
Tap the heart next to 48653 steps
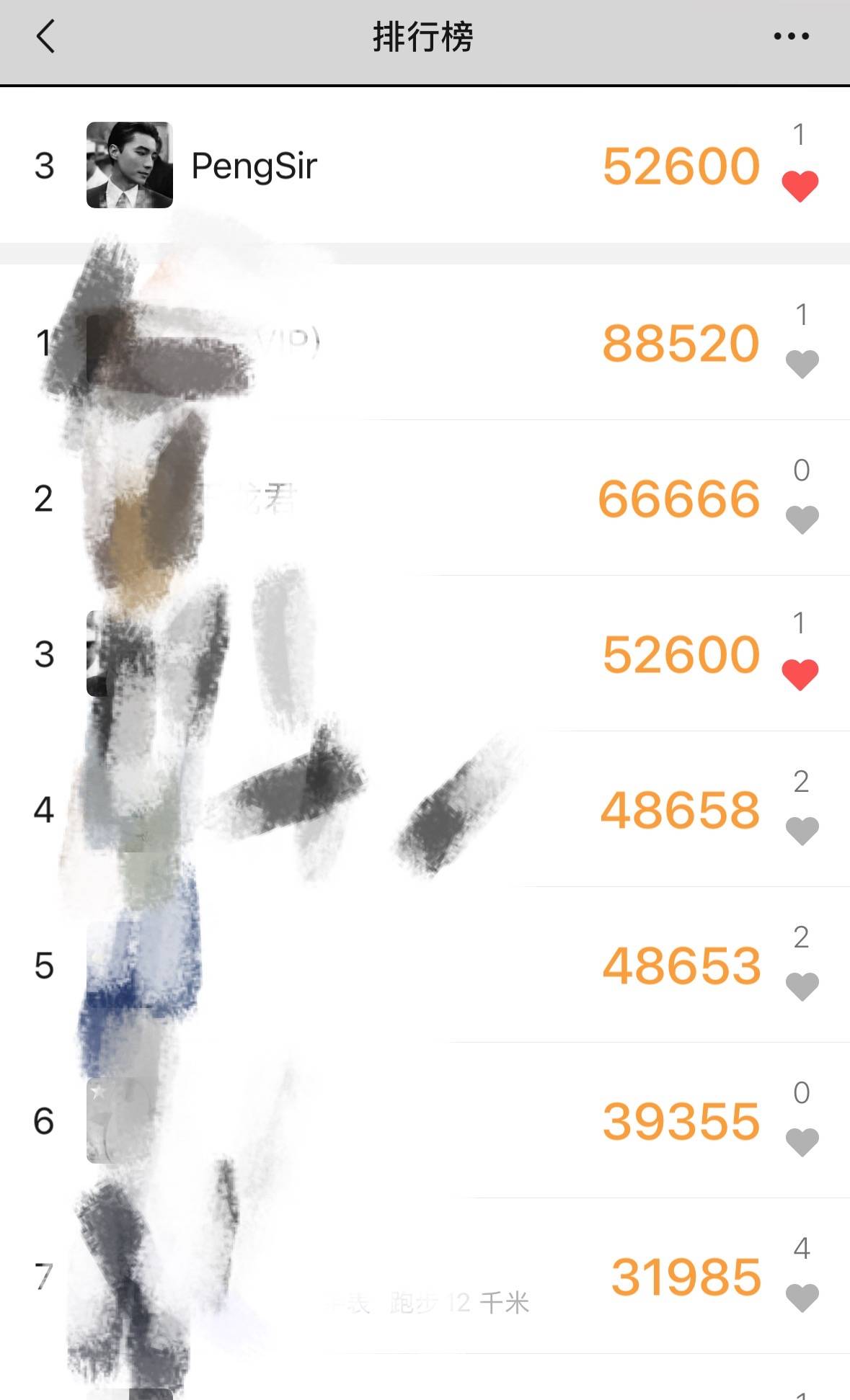coord(802,986)
